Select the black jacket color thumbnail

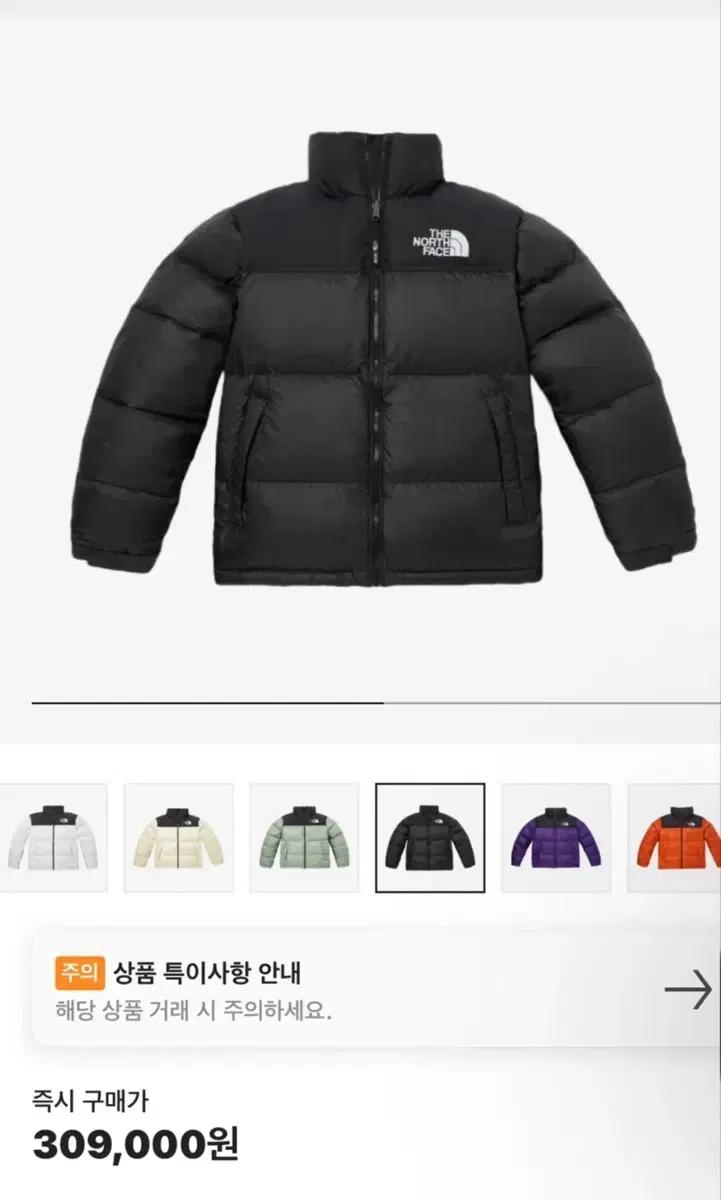click(430, 838)
